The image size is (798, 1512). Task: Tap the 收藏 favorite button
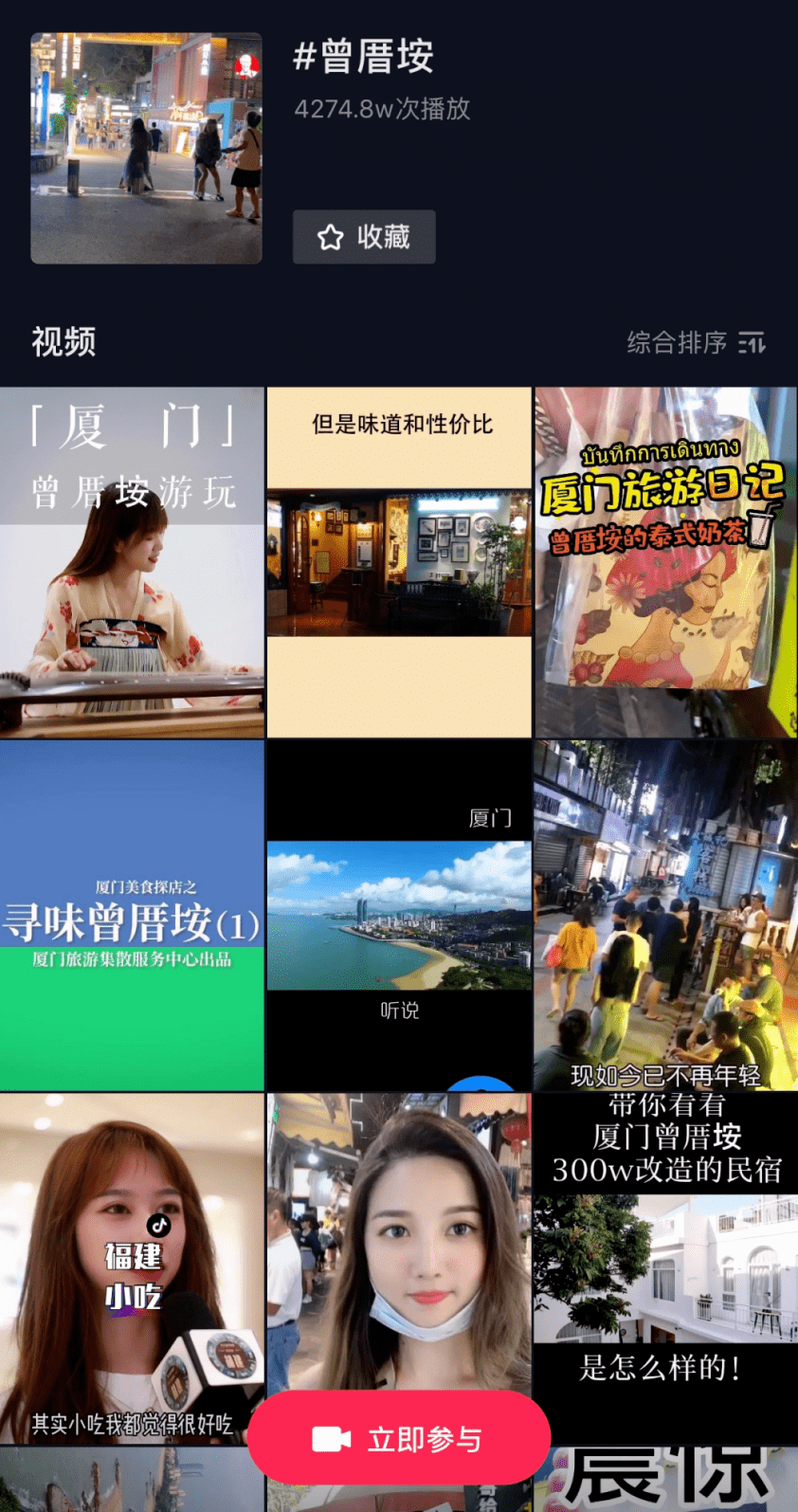click(364, 237)
